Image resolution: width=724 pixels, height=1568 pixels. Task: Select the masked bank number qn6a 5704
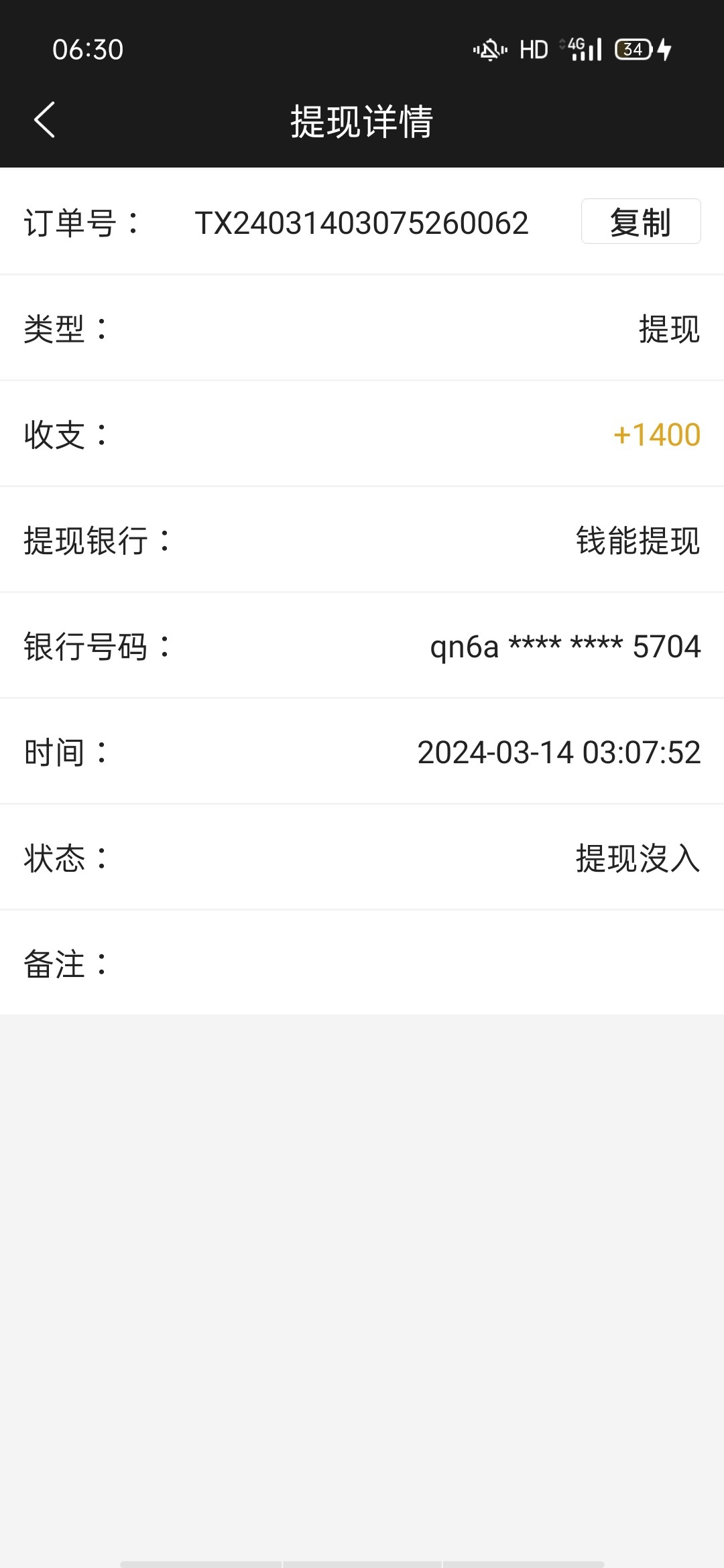[565, 646]
